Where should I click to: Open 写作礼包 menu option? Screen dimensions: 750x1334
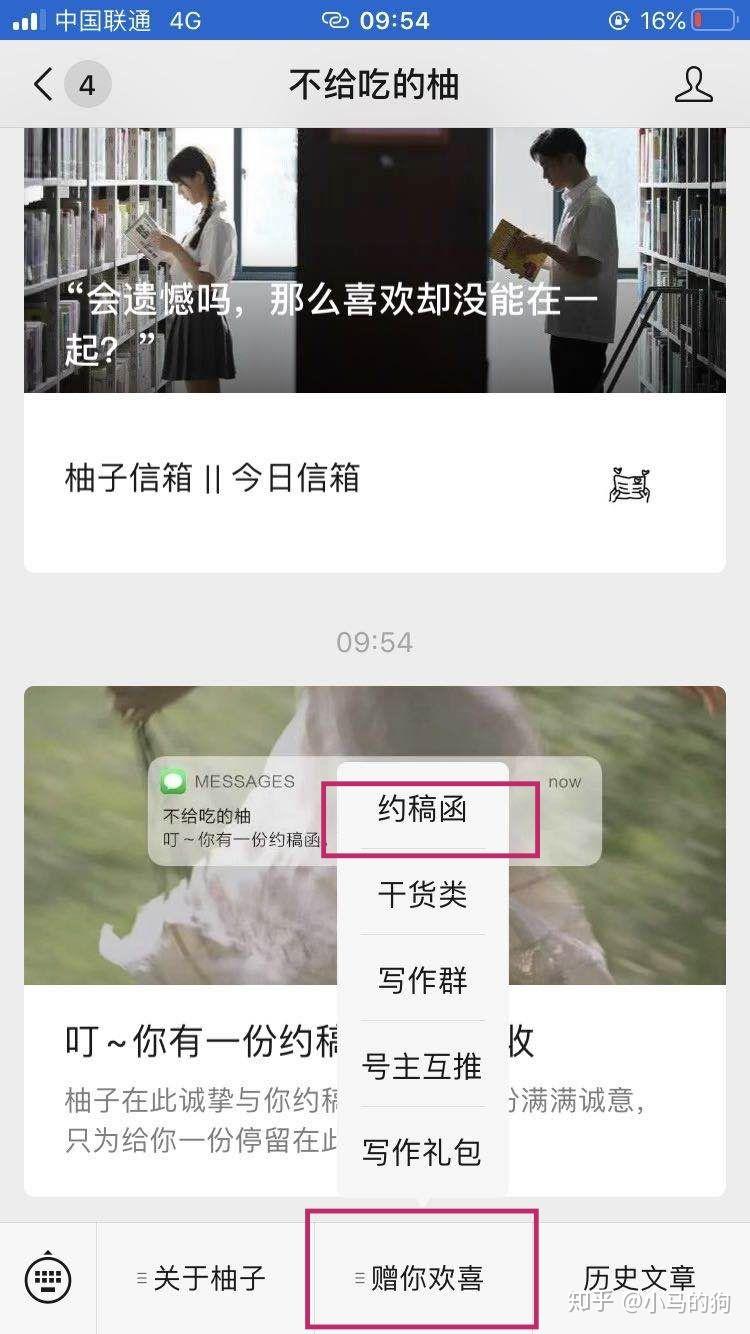(x=423, y=1152)
